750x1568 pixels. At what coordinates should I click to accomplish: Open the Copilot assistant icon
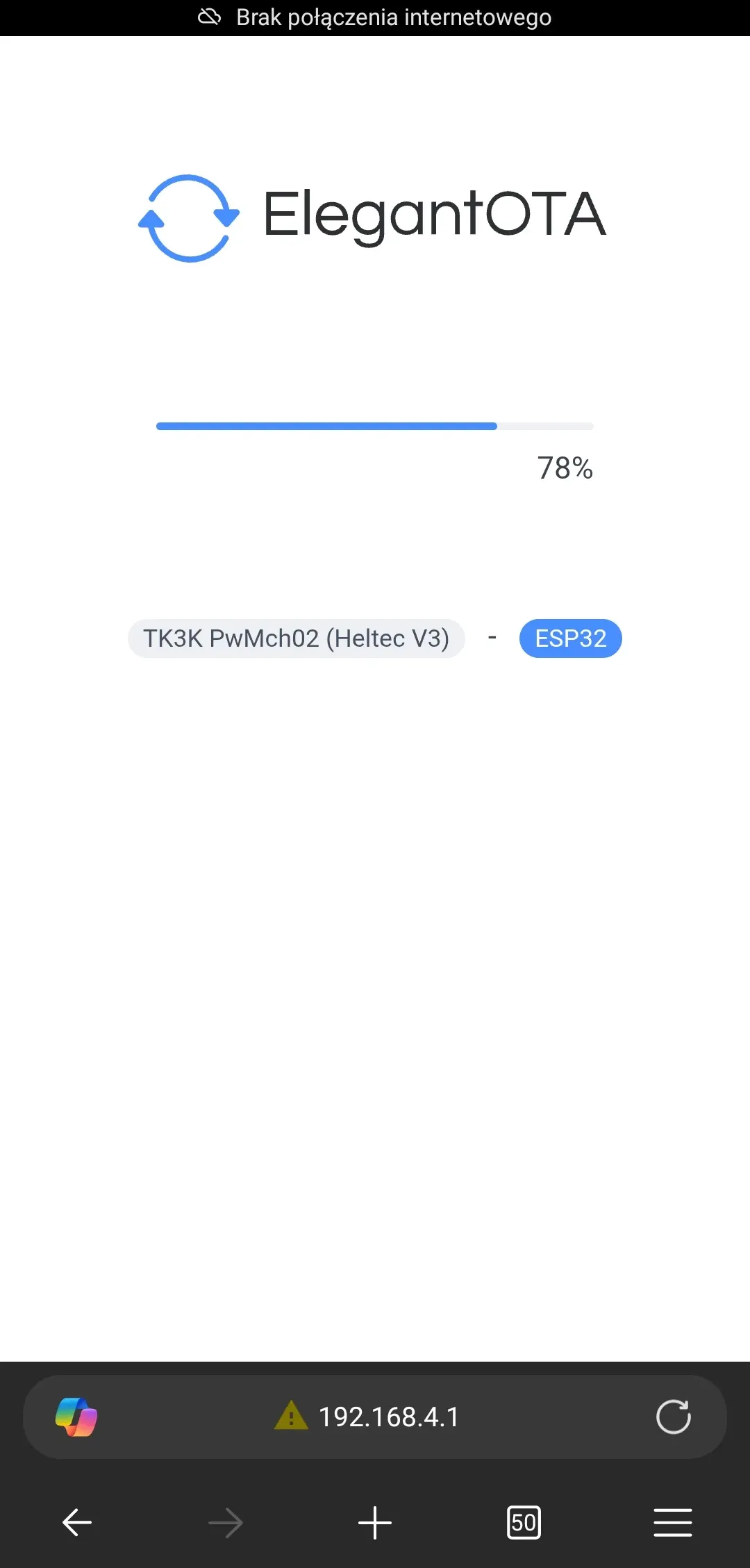(76, 1417)
